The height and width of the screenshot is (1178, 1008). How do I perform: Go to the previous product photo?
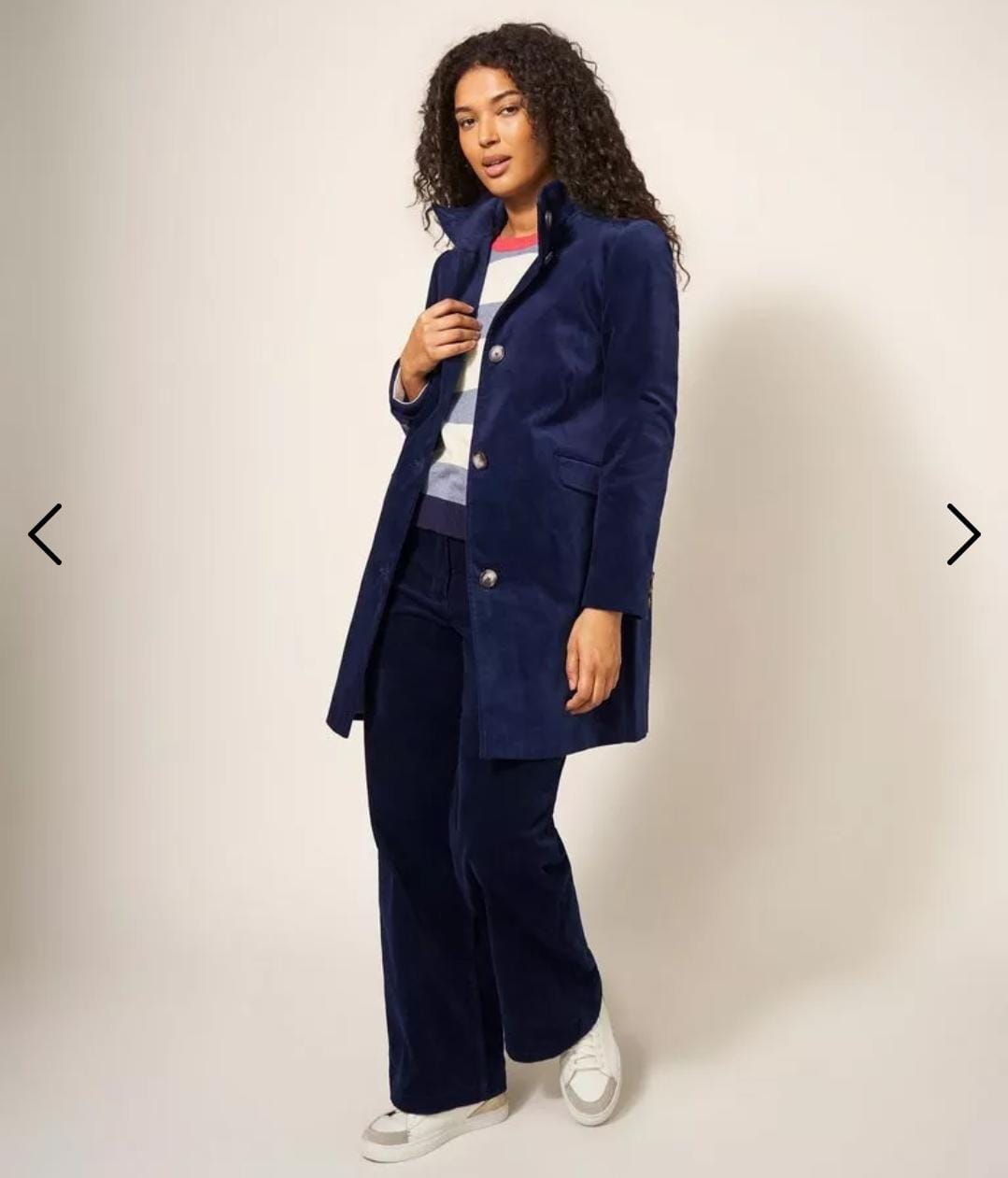tap(45, 534)
